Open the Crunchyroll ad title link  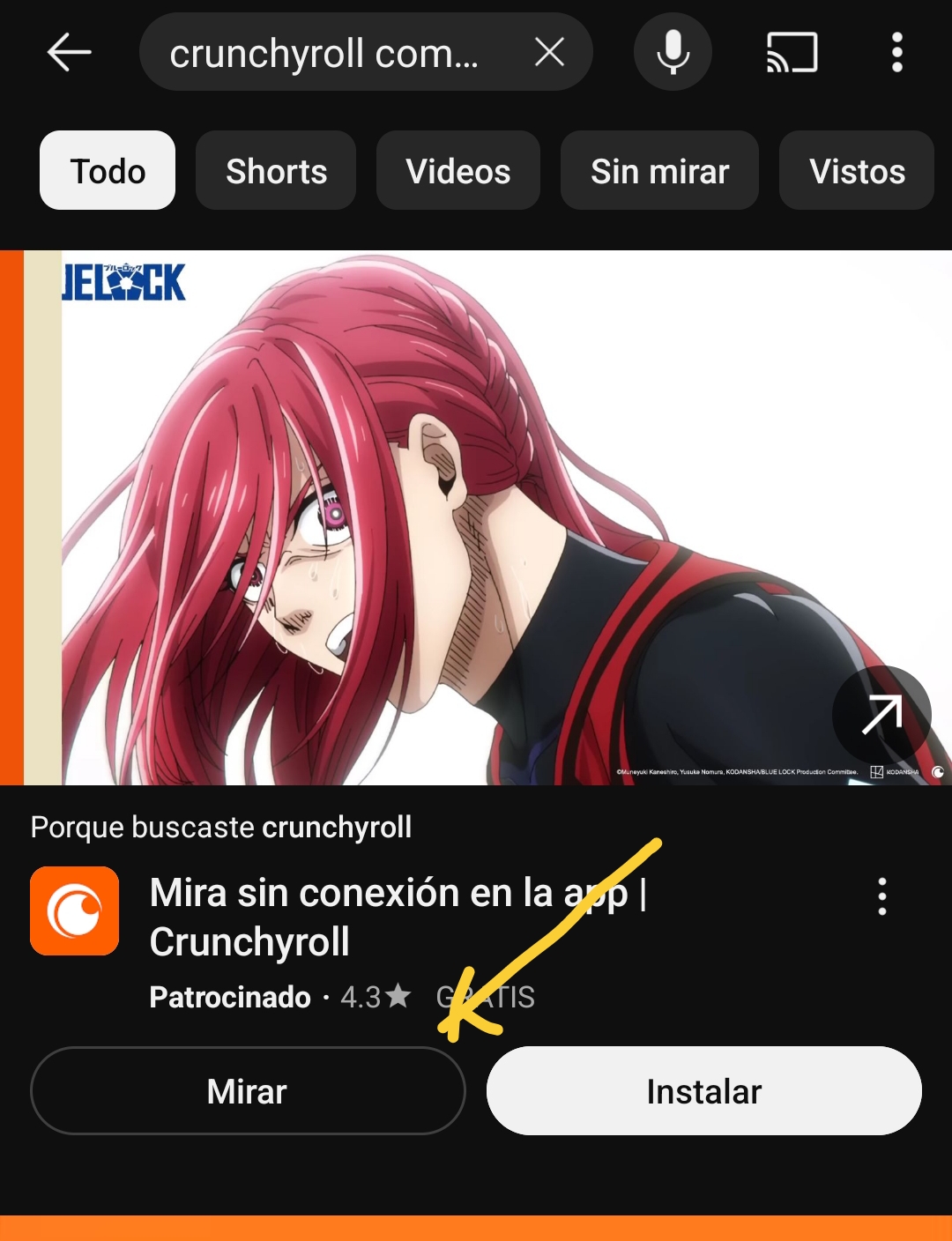pyautogui.click(x=397, y=917)
